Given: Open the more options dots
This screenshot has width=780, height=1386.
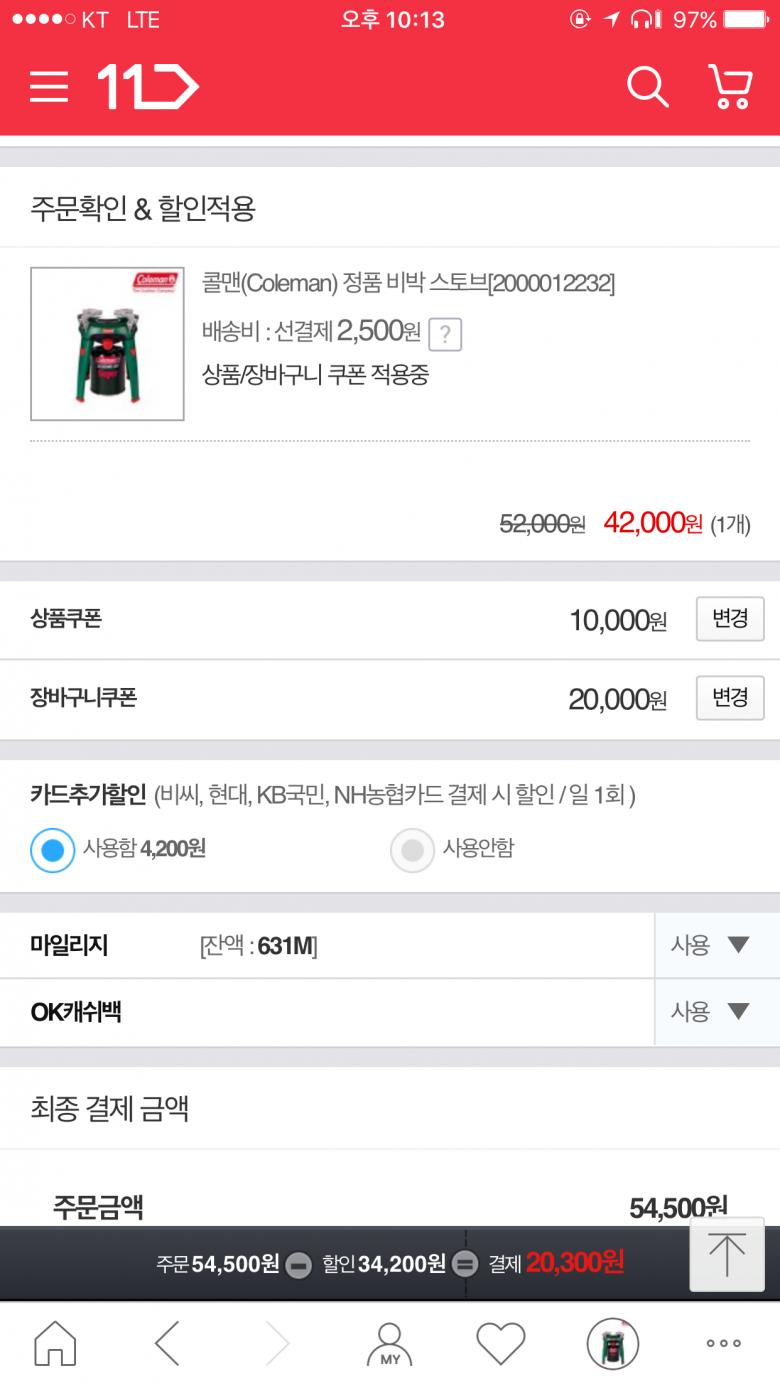Looking at the screenshot, I should [723, 1344].
